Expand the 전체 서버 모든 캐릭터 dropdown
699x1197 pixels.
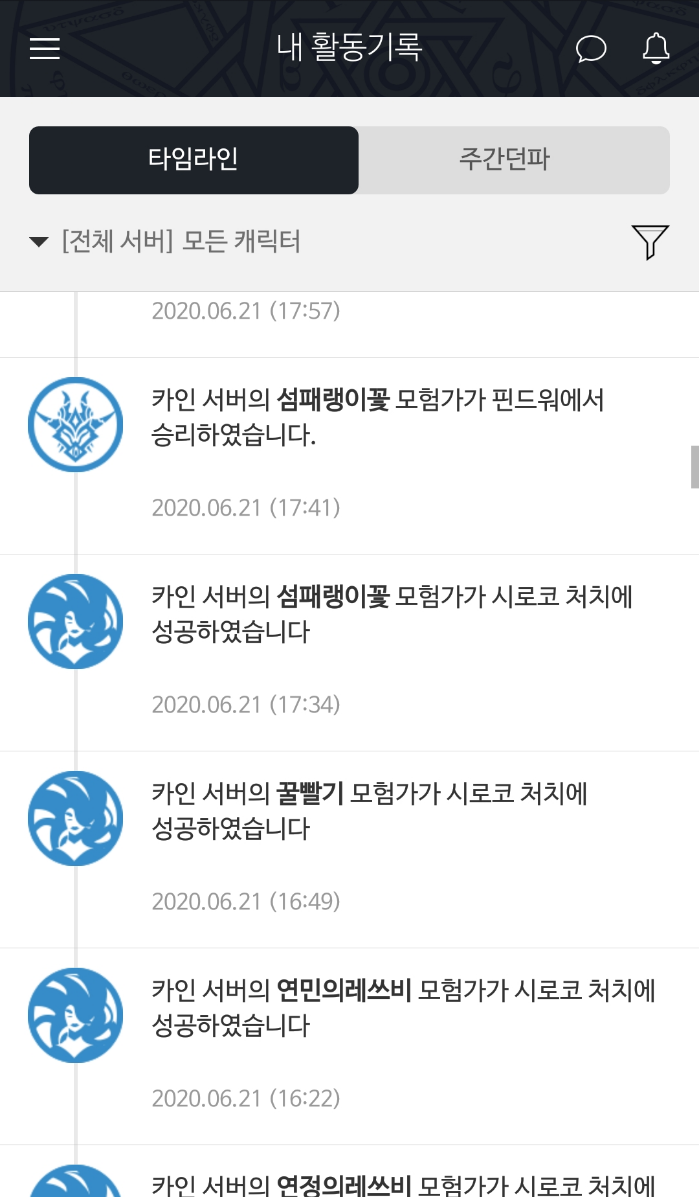pyautogui.click(x=166, y=241)
